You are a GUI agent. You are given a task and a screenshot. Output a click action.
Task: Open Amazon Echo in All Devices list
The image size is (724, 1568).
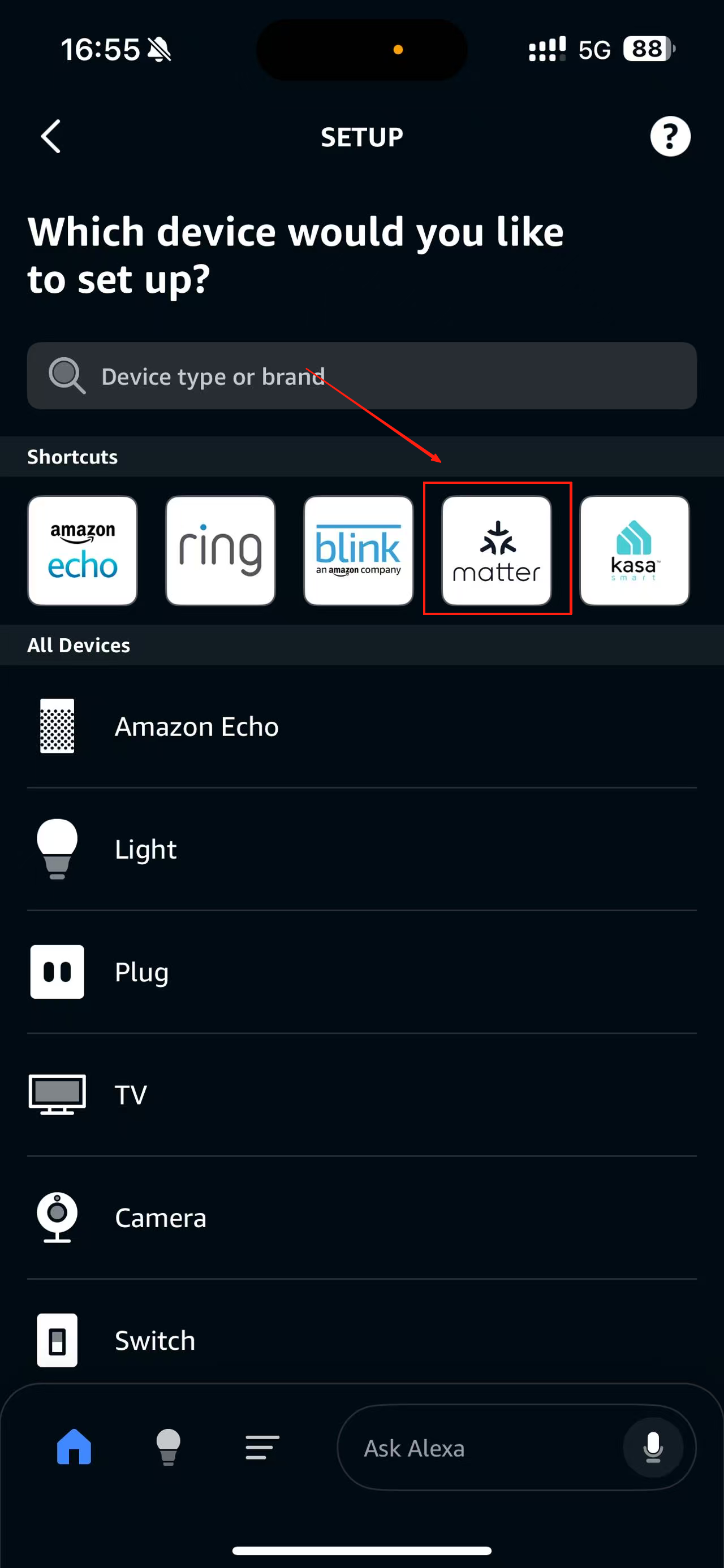point(196,727)
